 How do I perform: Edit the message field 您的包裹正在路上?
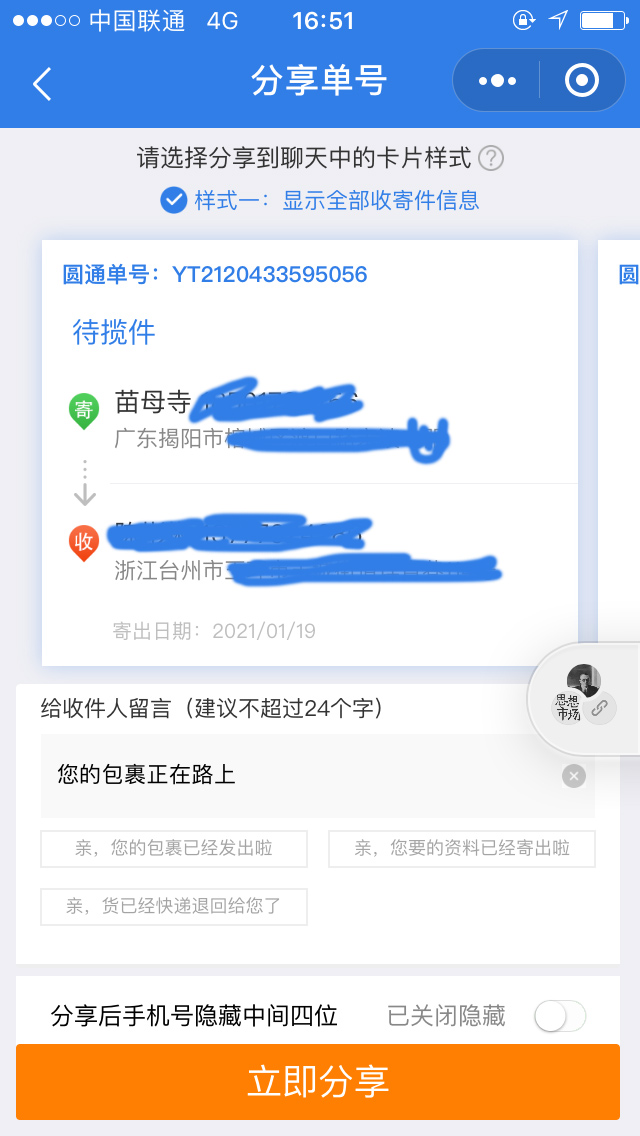tap(300, 775)
